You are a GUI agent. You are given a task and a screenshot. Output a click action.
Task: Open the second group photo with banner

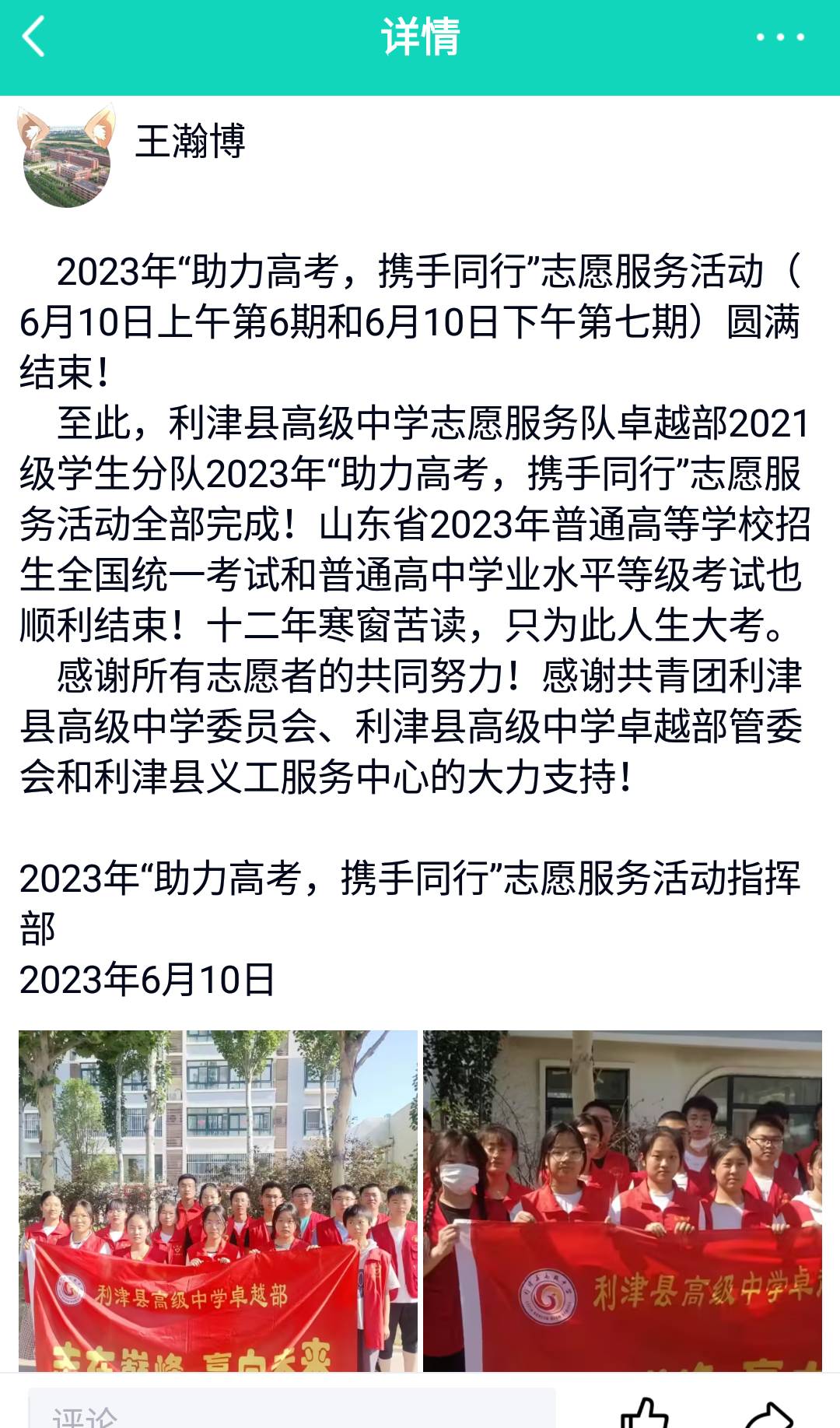tap(622, 1201)
